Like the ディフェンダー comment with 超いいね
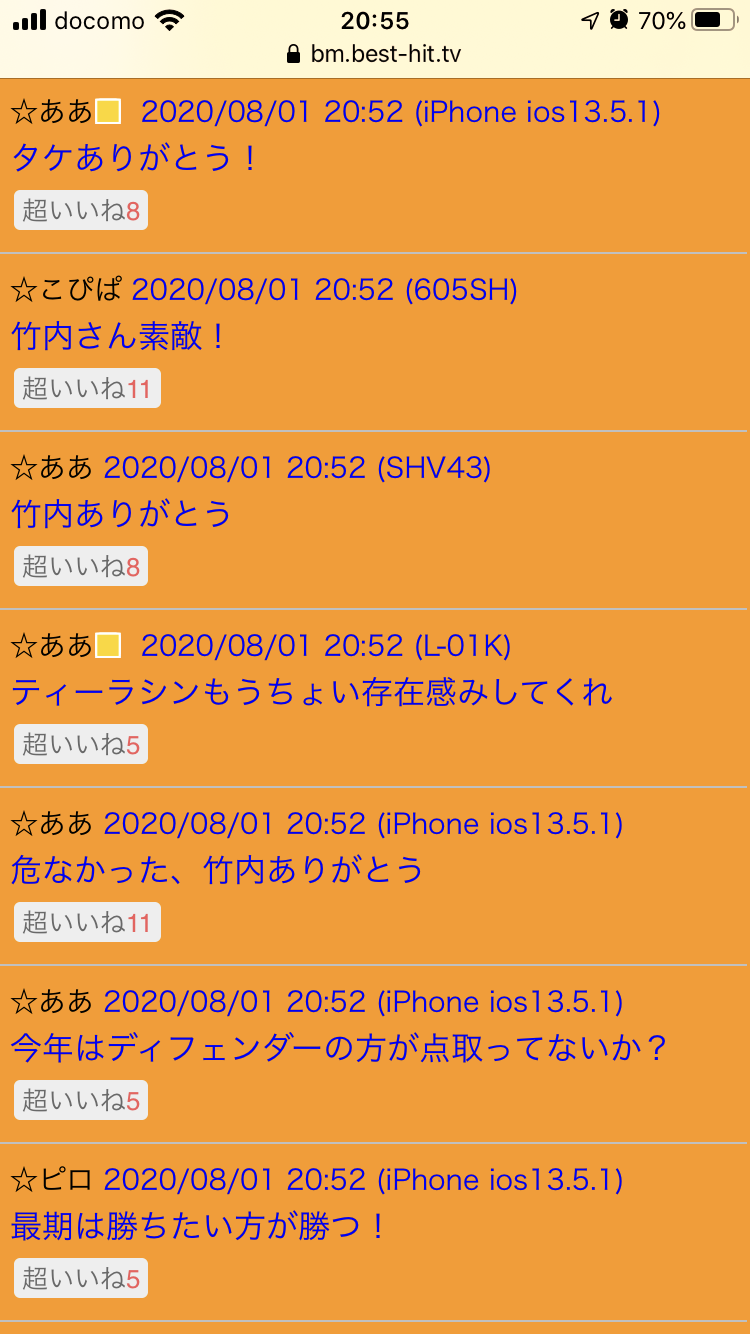The width and height of the screenshot is (750, 1334). (x=80, y=1100)
